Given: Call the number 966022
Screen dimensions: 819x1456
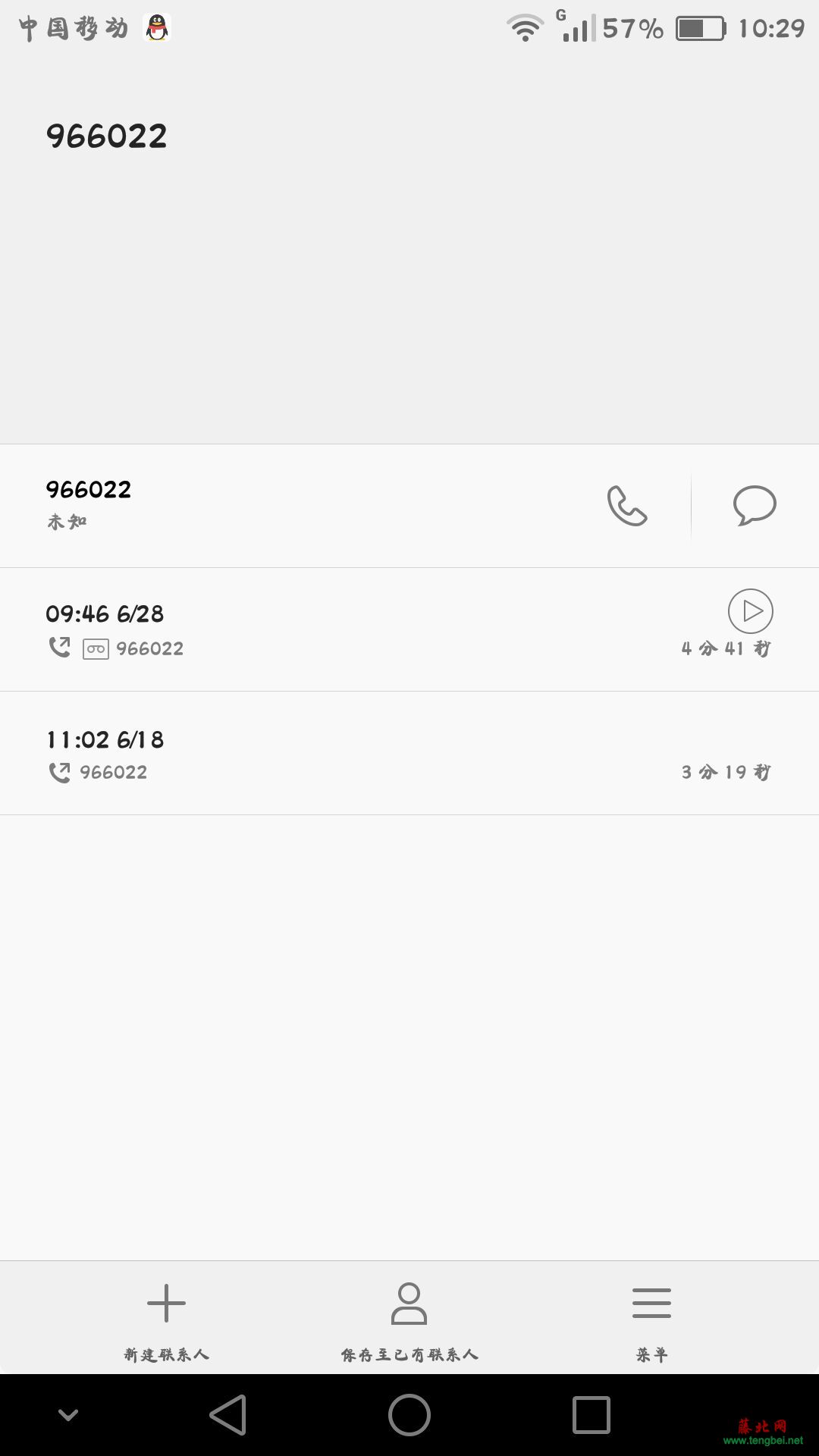Looking at the screenshot, I should click(x=627, y=506).
